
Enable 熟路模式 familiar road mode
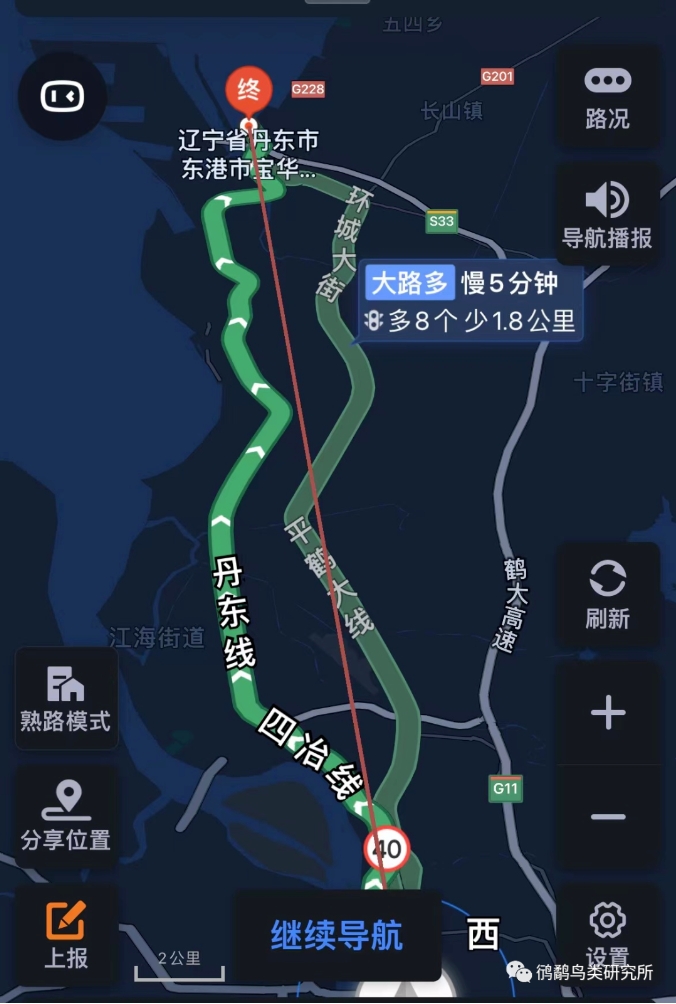pos(66,699)
